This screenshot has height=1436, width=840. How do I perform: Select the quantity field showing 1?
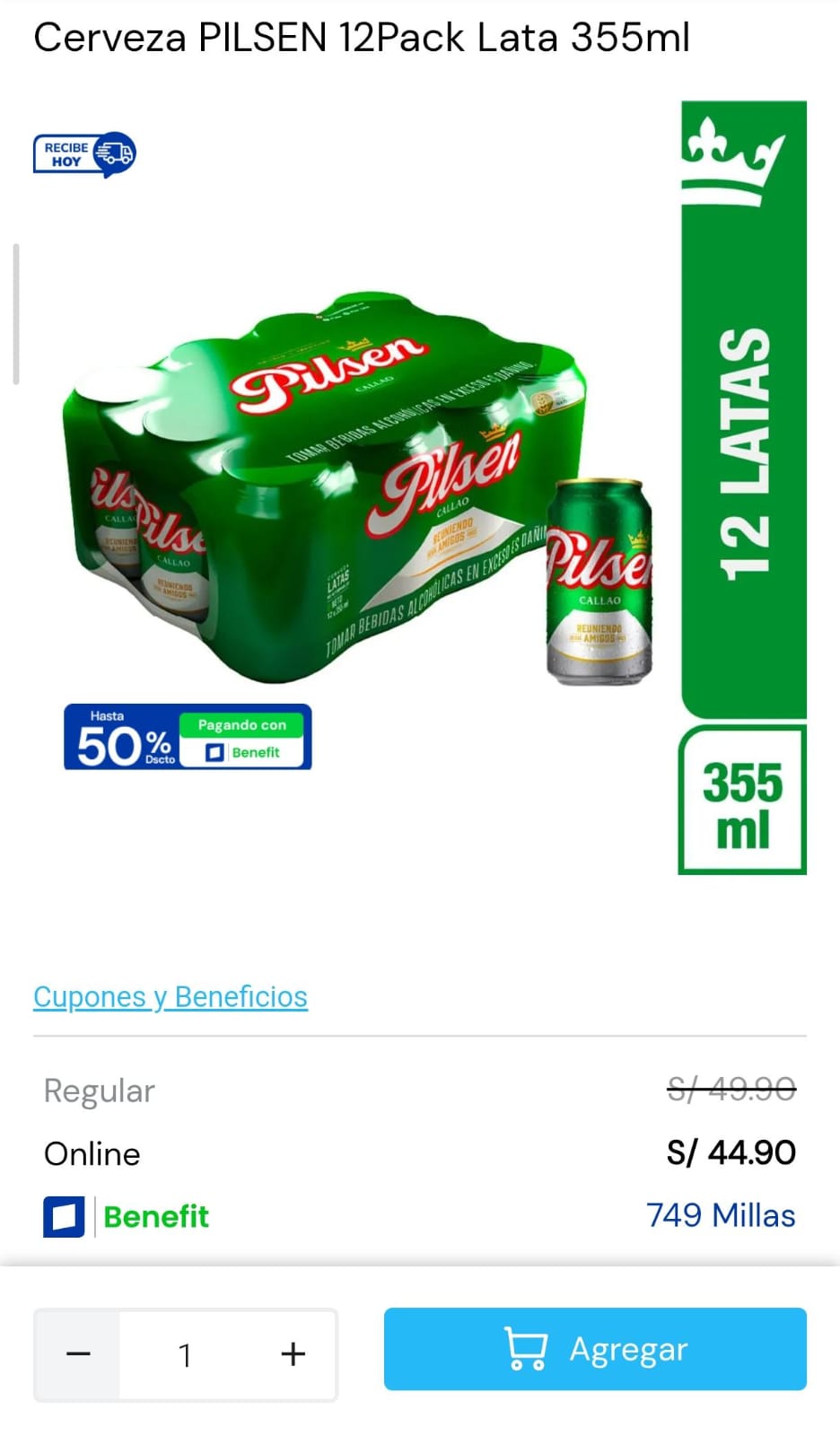pyautogui.click(x=185, y=1353)
